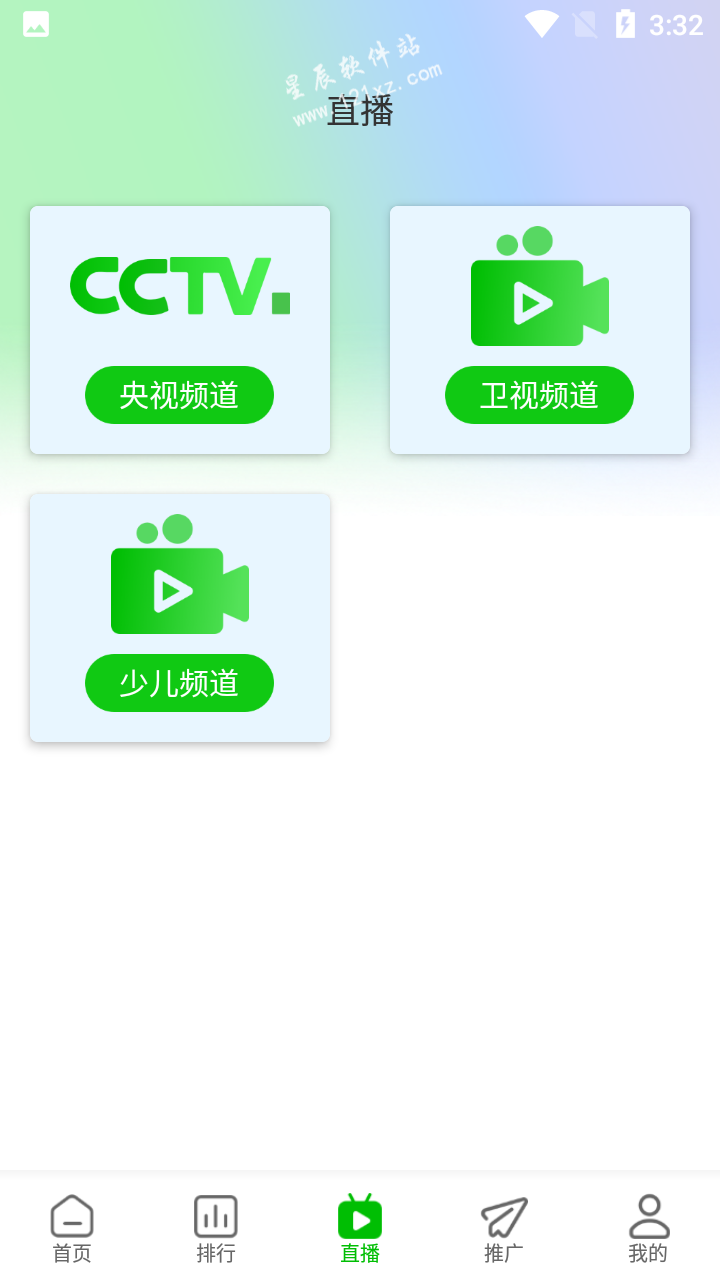Screen dimensions: 720x1280
Task: Open the 少儿频道 kids channel card
Action: click(x=180, y=618)
